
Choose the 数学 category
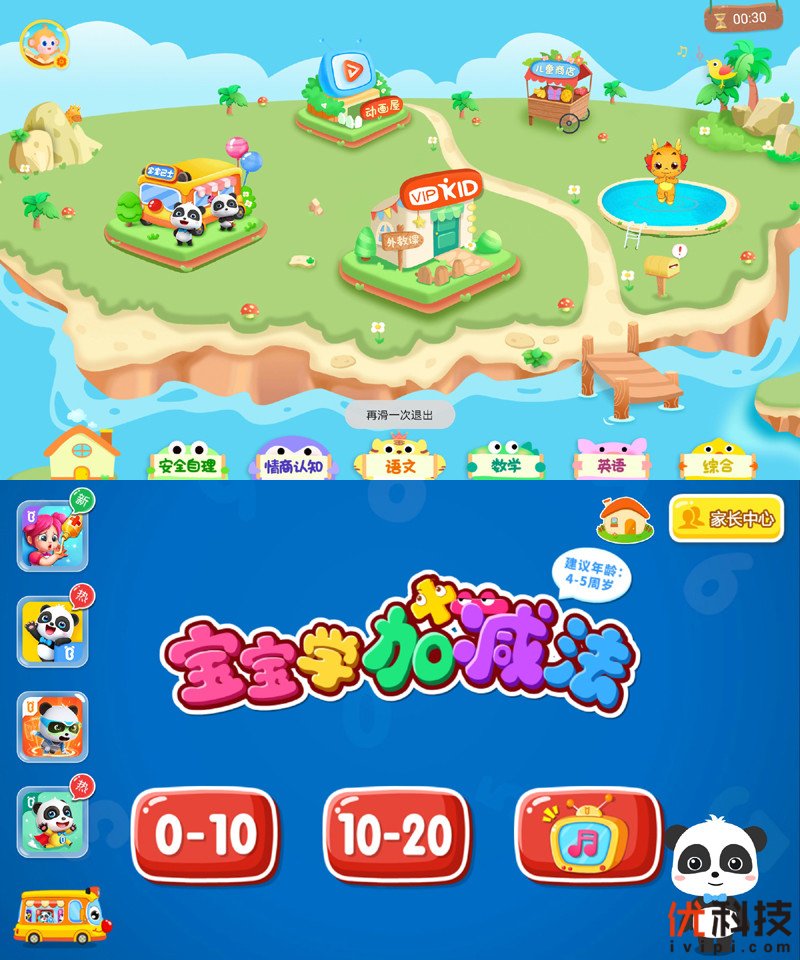[507, 464]
